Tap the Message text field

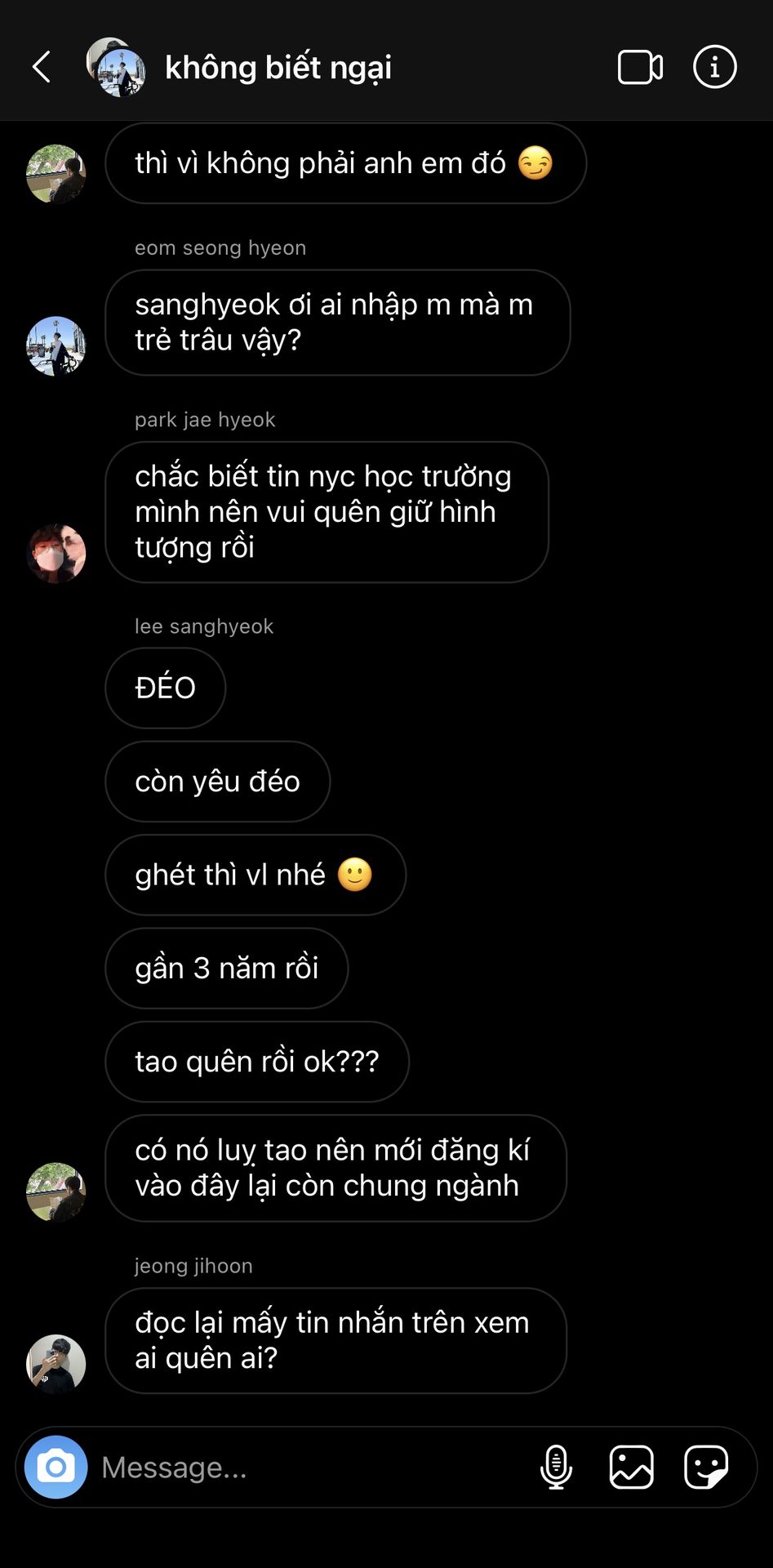click(x=310, y=1467)
